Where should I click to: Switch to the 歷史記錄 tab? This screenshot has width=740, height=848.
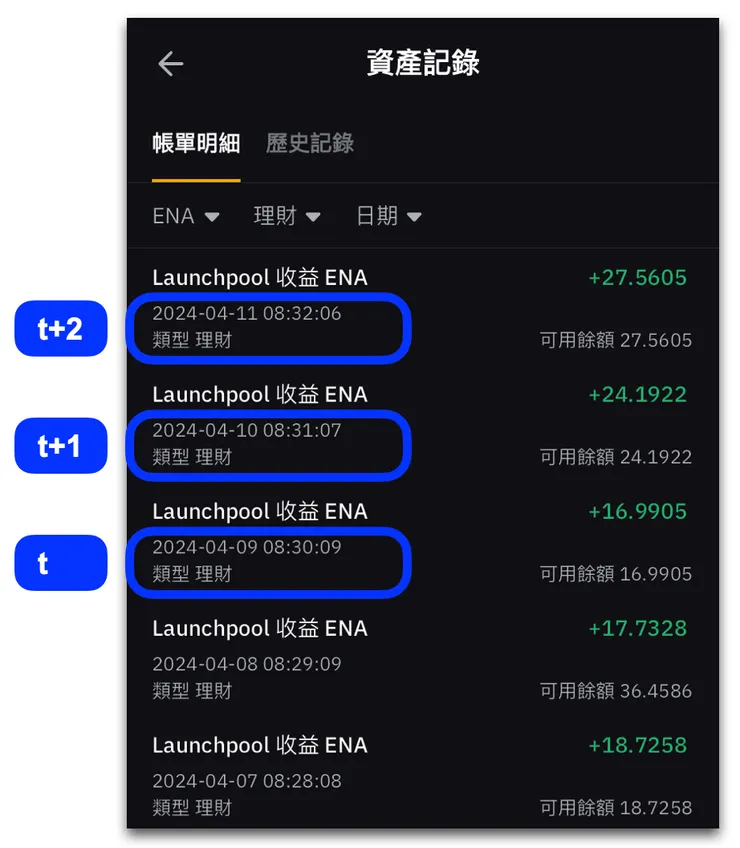tap(311, 142)
